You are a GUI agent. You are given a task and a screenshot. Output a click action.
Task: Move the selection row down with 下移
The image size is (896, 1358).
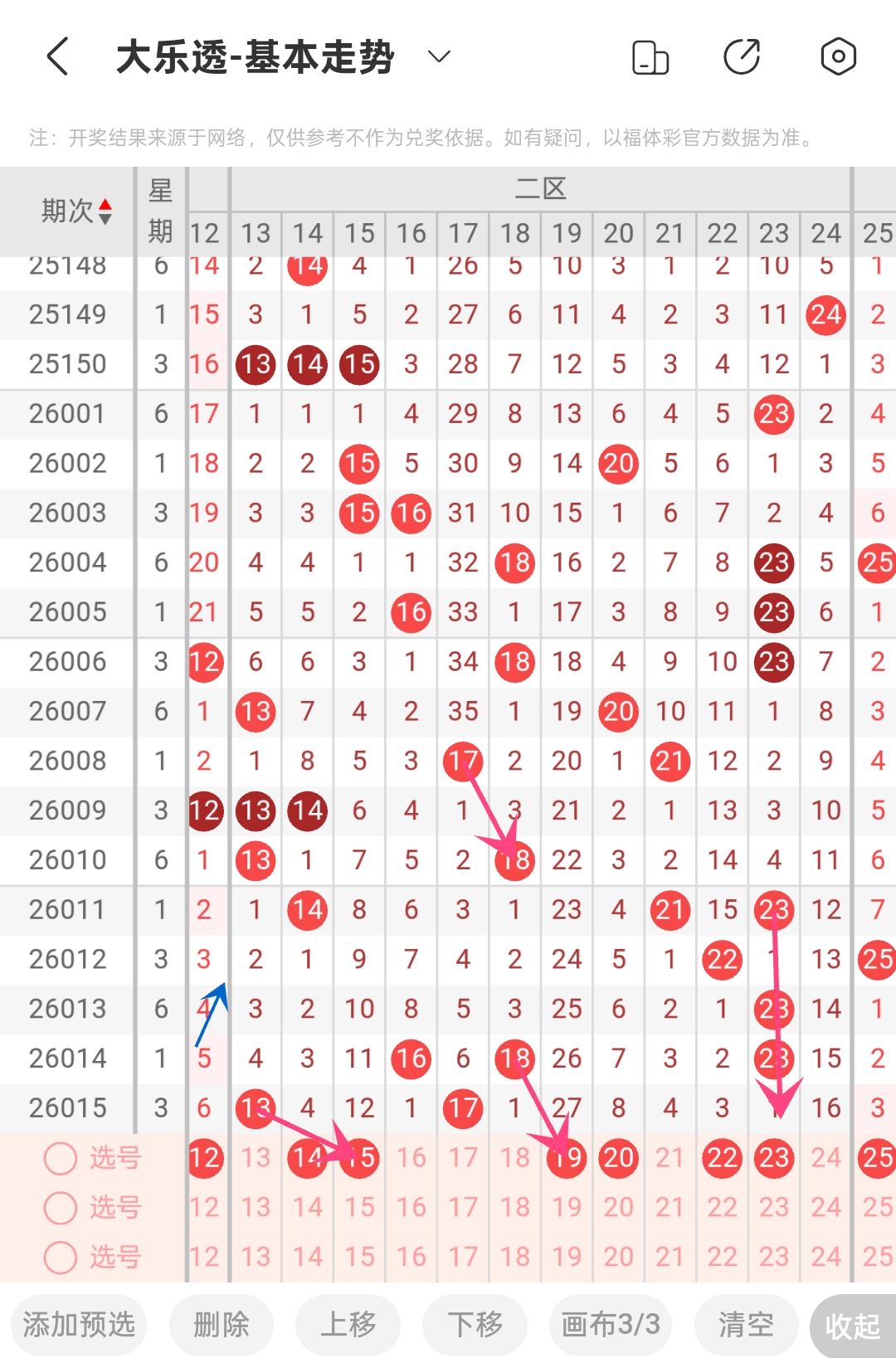(475, 1325)
